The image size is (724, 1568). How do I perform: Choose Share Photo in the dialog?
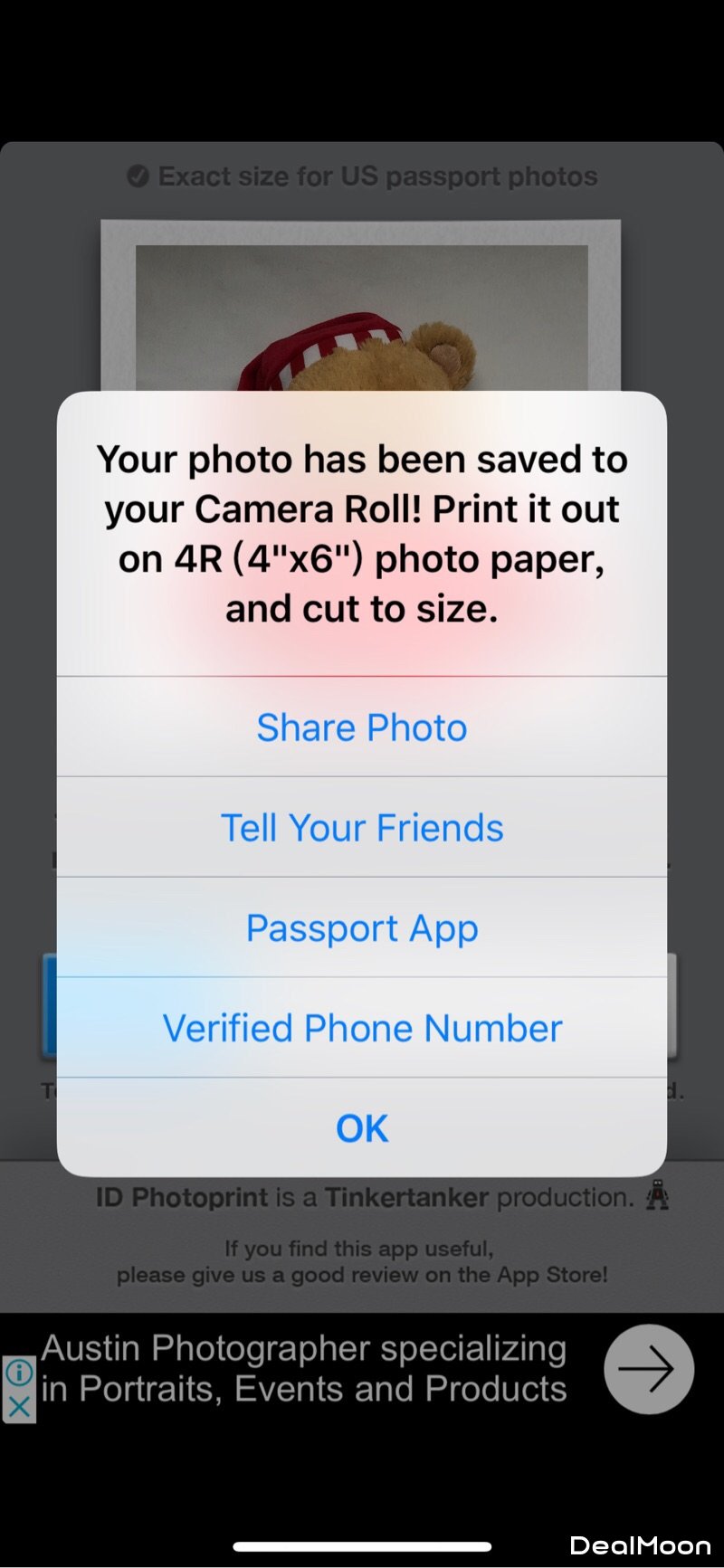tap(362, 727)
